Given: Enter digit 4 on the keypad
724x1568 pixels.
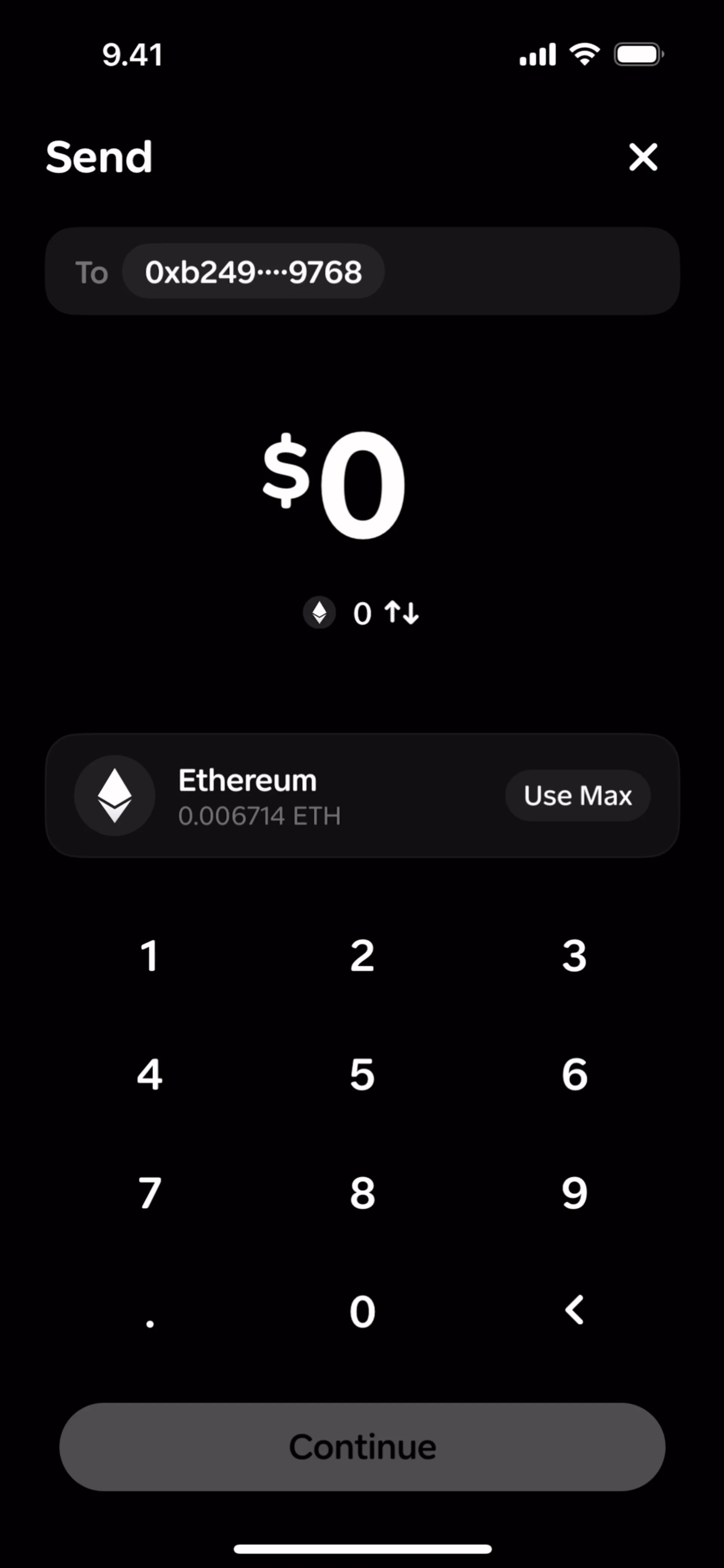Looking at the screenshot, I should [150, 1074].
